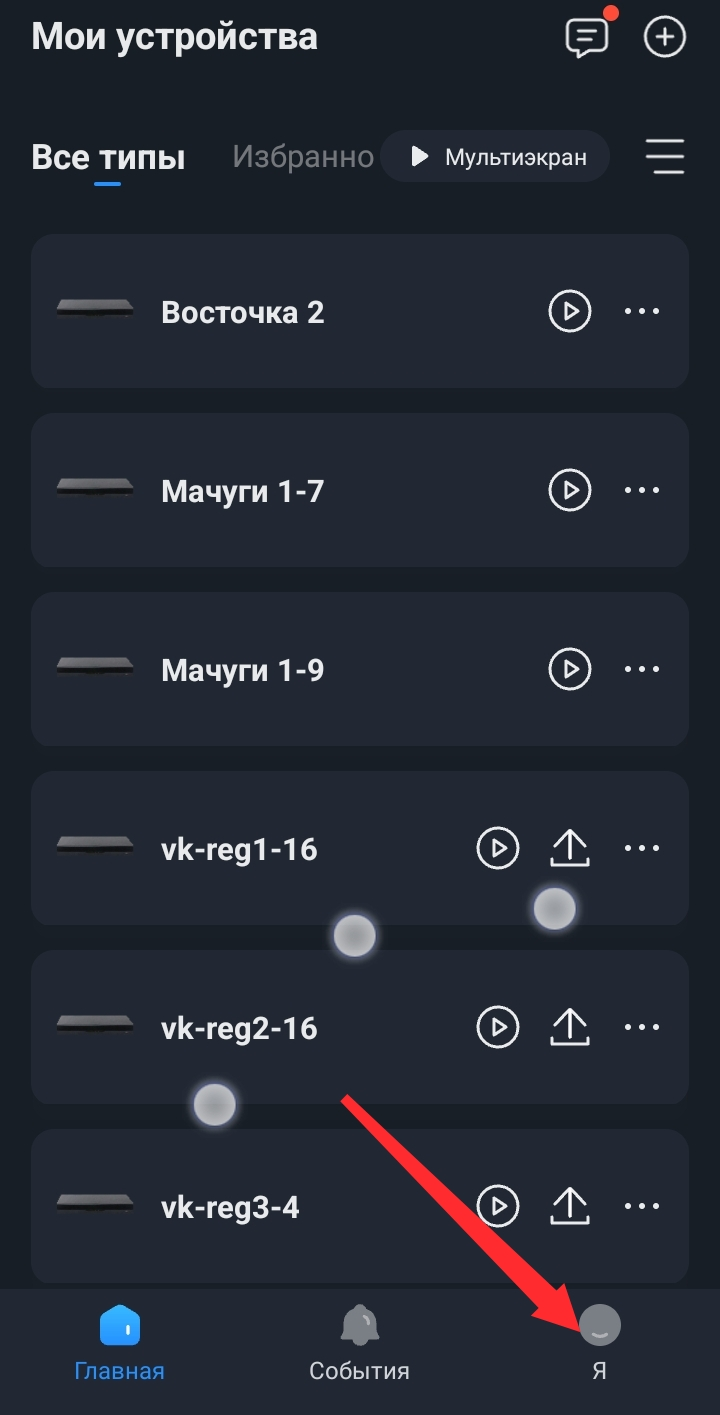Start playback for Восточка 2
This screenshot has width=720, height=1415.
point(568,311)
